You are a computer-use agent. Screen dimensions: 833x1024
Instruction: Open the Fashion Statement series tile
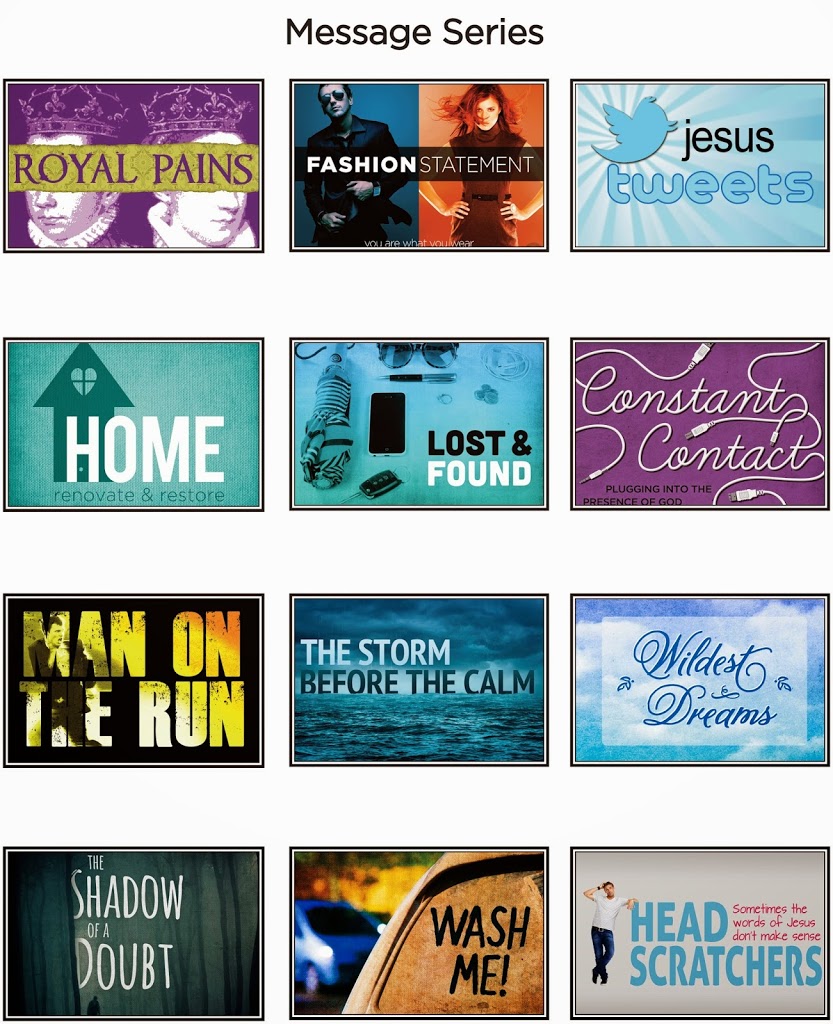tap(419, 166)
